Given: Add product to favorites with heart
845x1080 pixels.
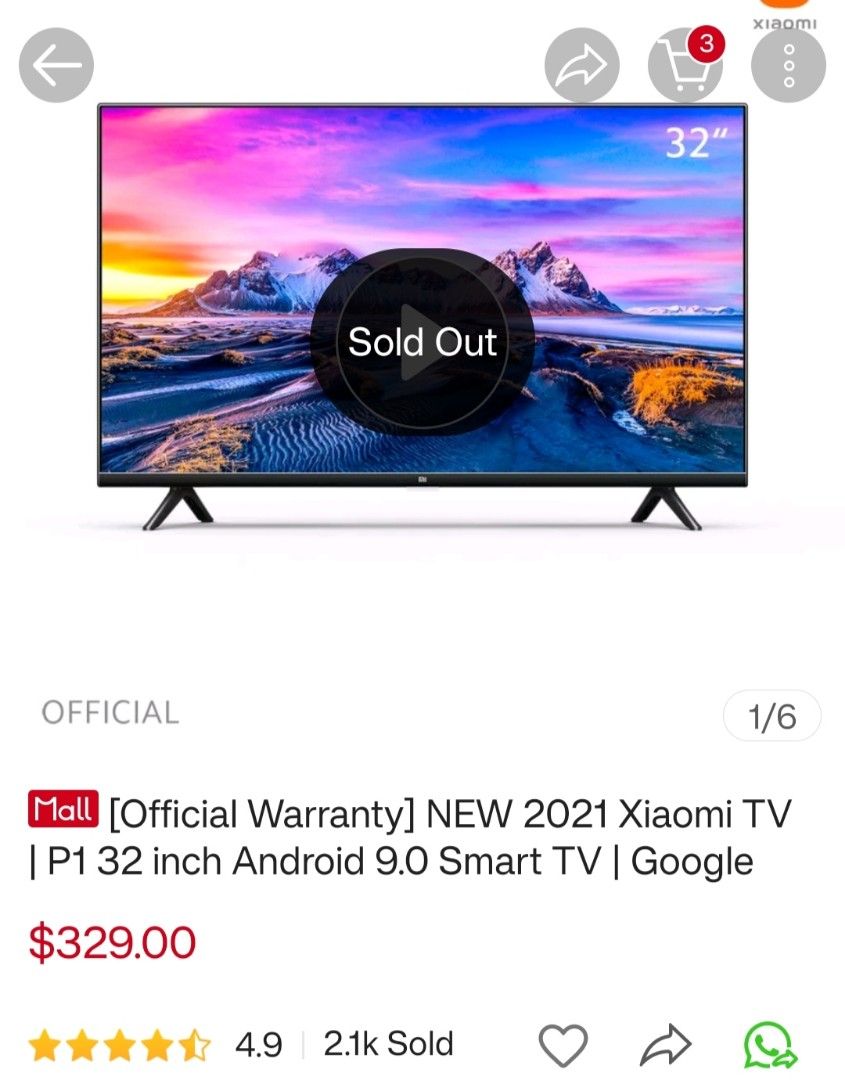Looking at the screenshot, I should pyautogui.click(x=563, y=1046).
